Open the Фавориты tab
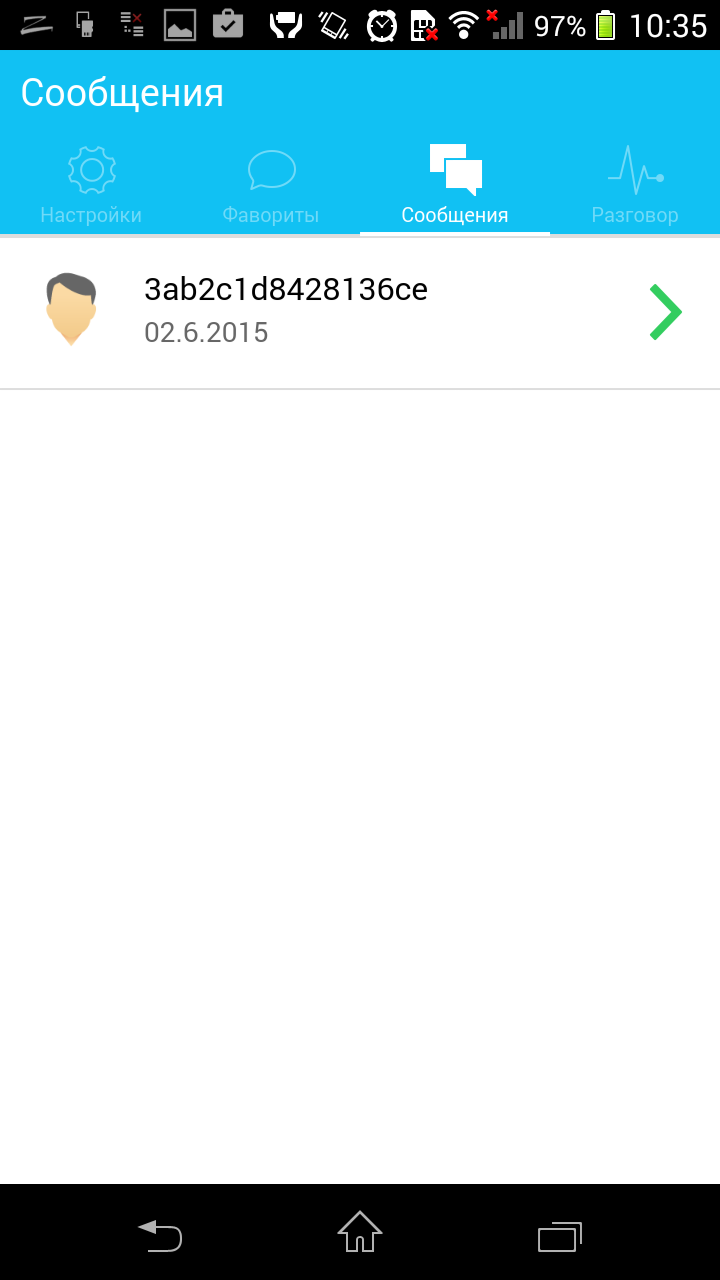The width and height of the screenshot is (720, 1280). click(270, 186)
